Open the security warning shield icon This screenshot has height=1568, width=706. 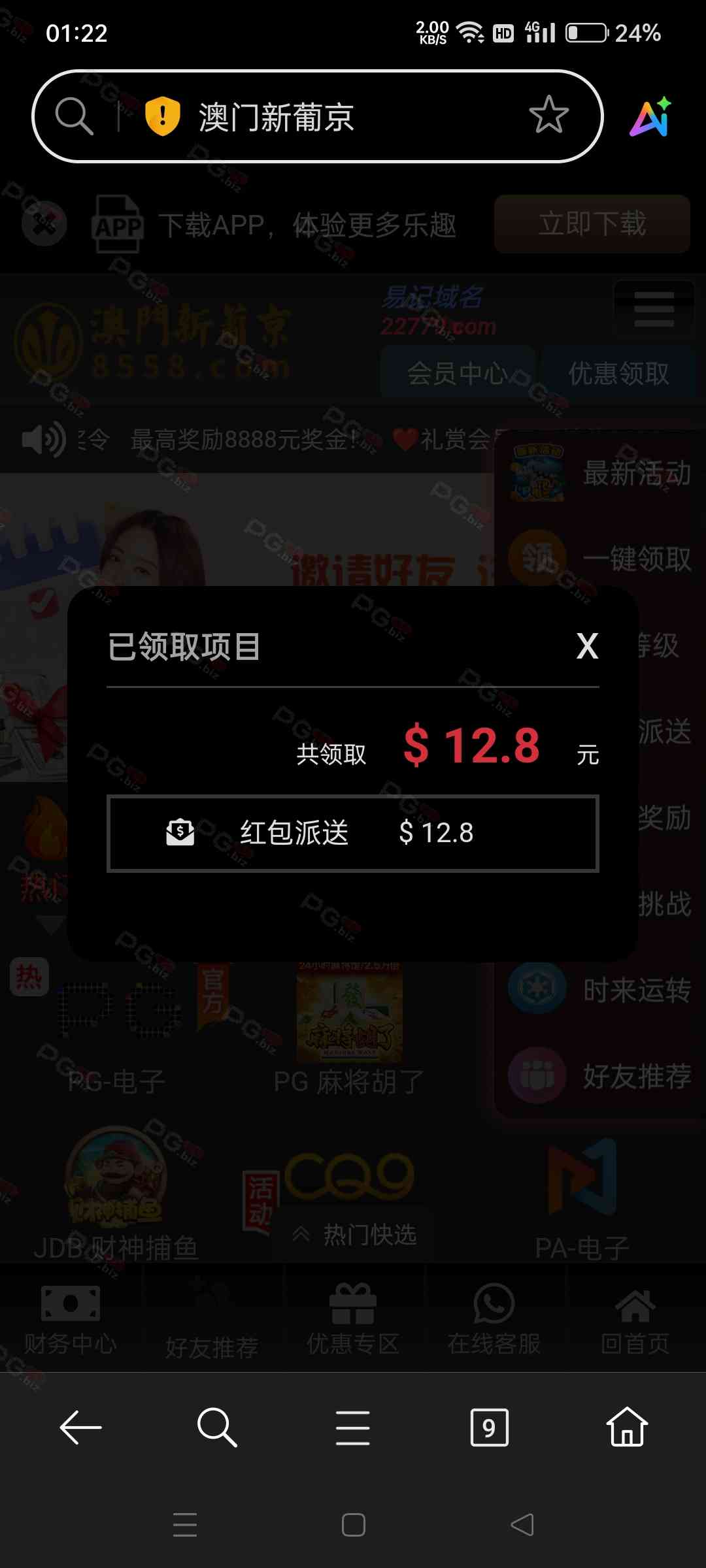162,116
